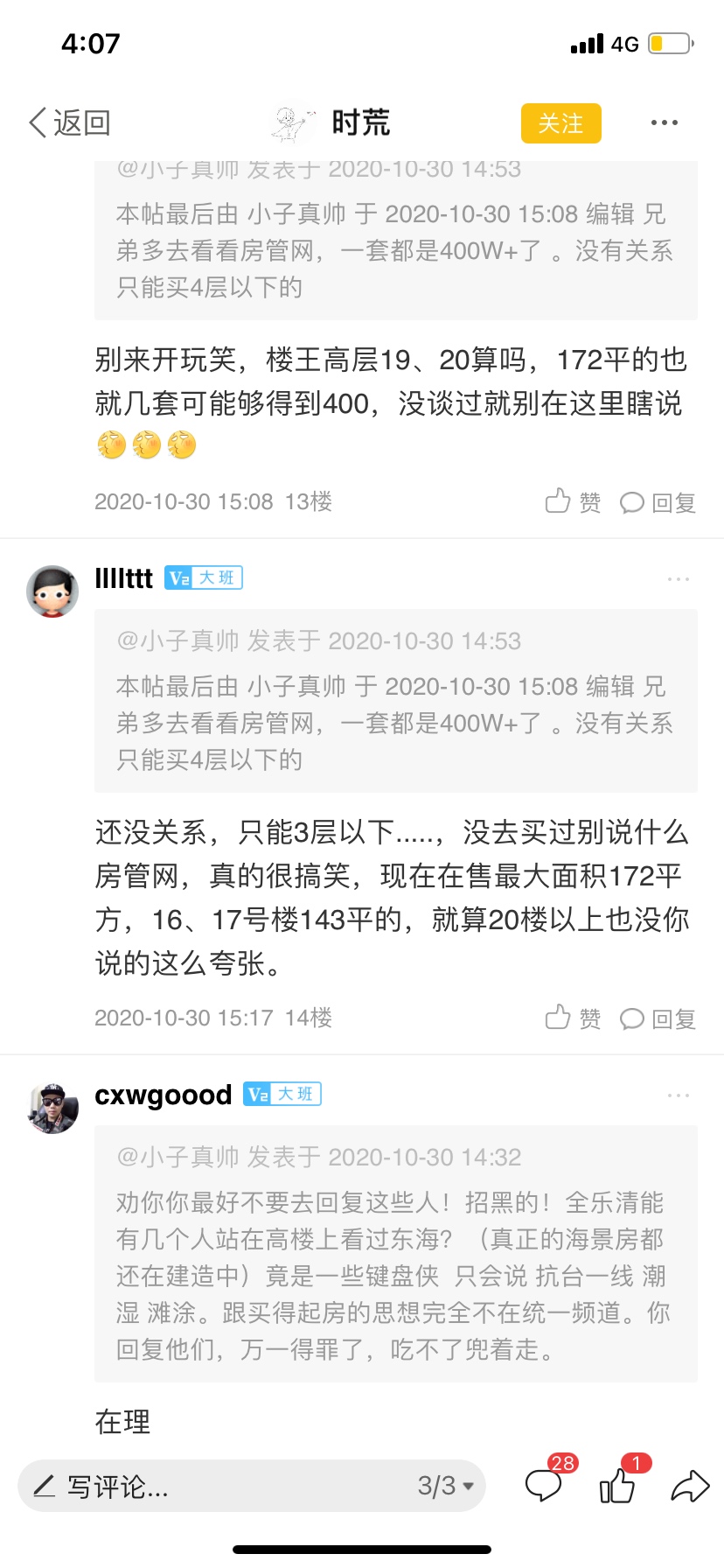Open the top-bar overflow menu
Image resolution: width=724 pixels, height=1568 pixels.
point(664,123)
